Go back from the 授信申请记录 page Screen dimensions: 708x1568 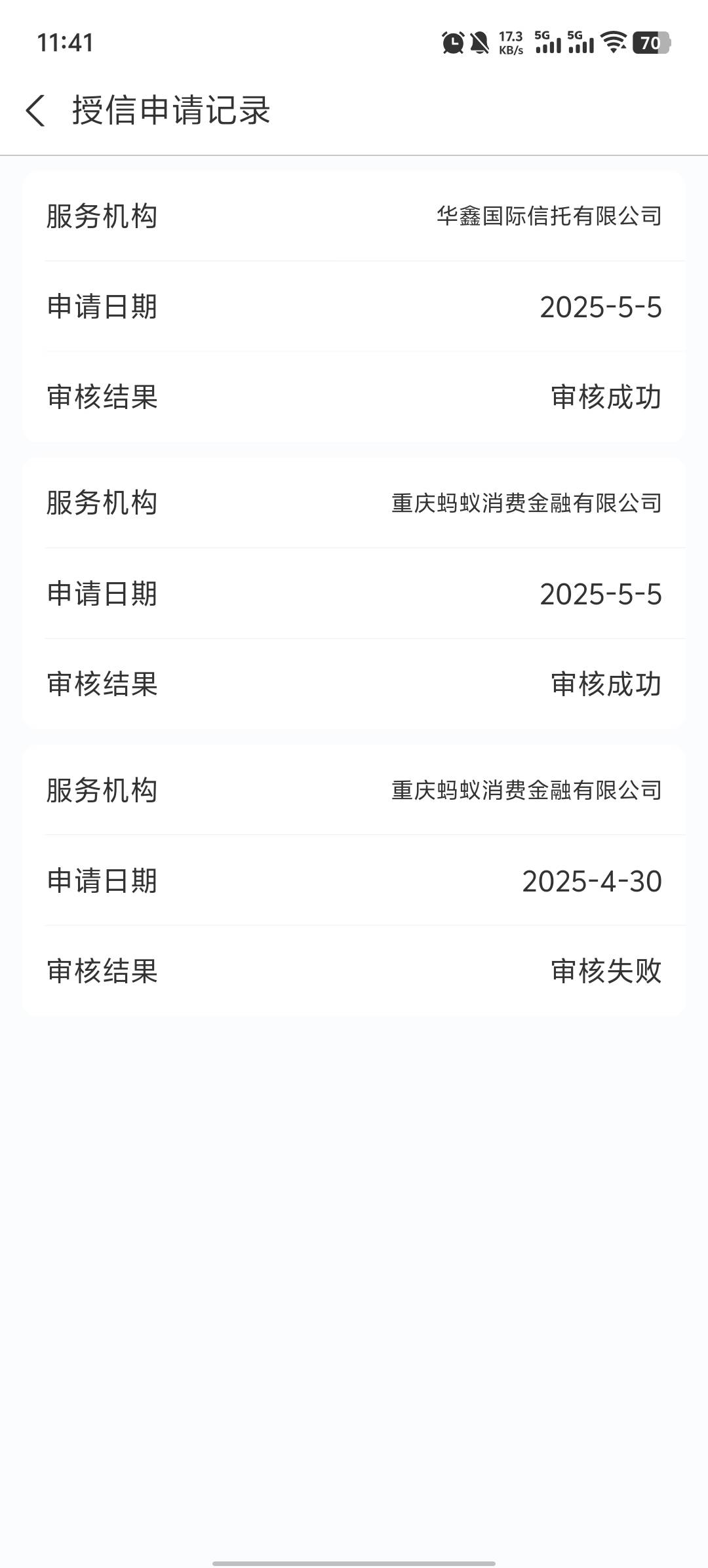point(35,110)
